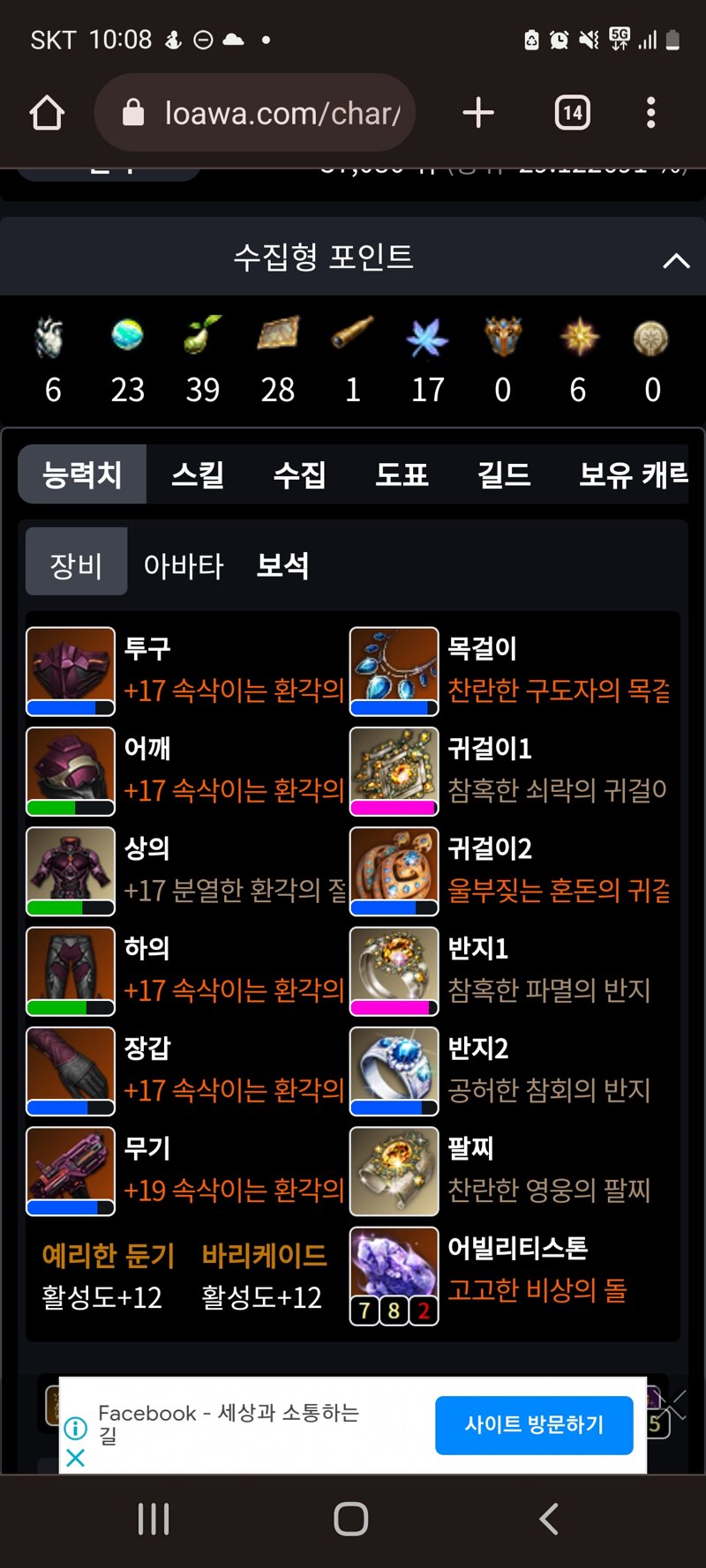Select the 능력치 tab
Screen dimensions: 706x1568
(82, 474)
